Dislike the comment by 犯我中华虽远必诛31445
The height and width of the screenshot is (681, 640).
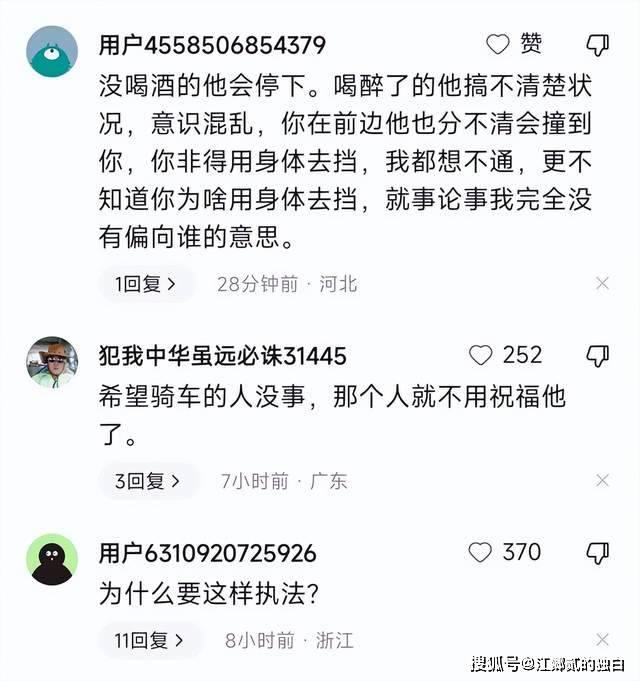click(597, 355)
